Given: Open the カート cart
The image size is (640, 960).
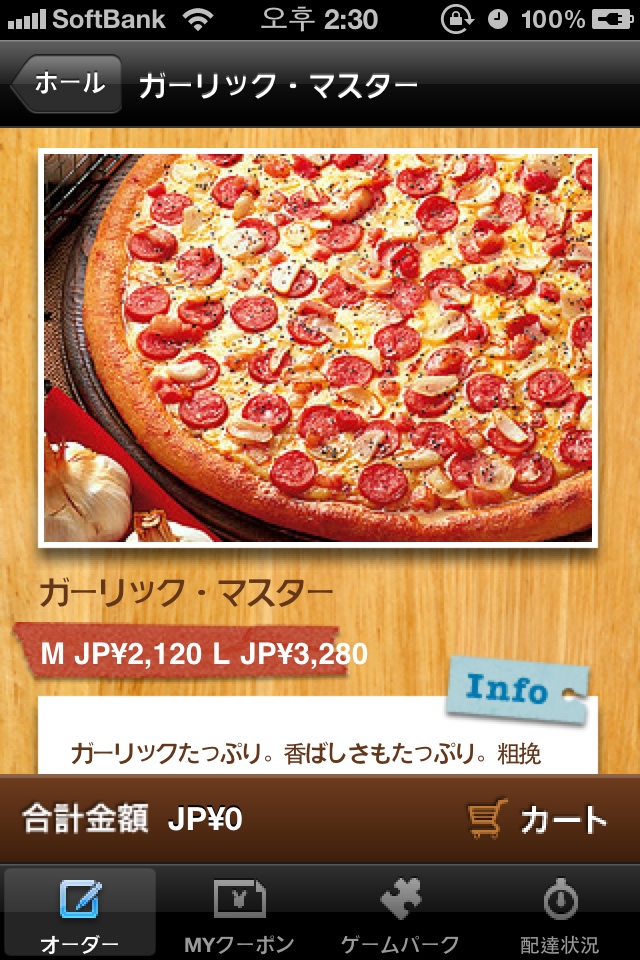Looking at the screenshot, I should [538, 820].
